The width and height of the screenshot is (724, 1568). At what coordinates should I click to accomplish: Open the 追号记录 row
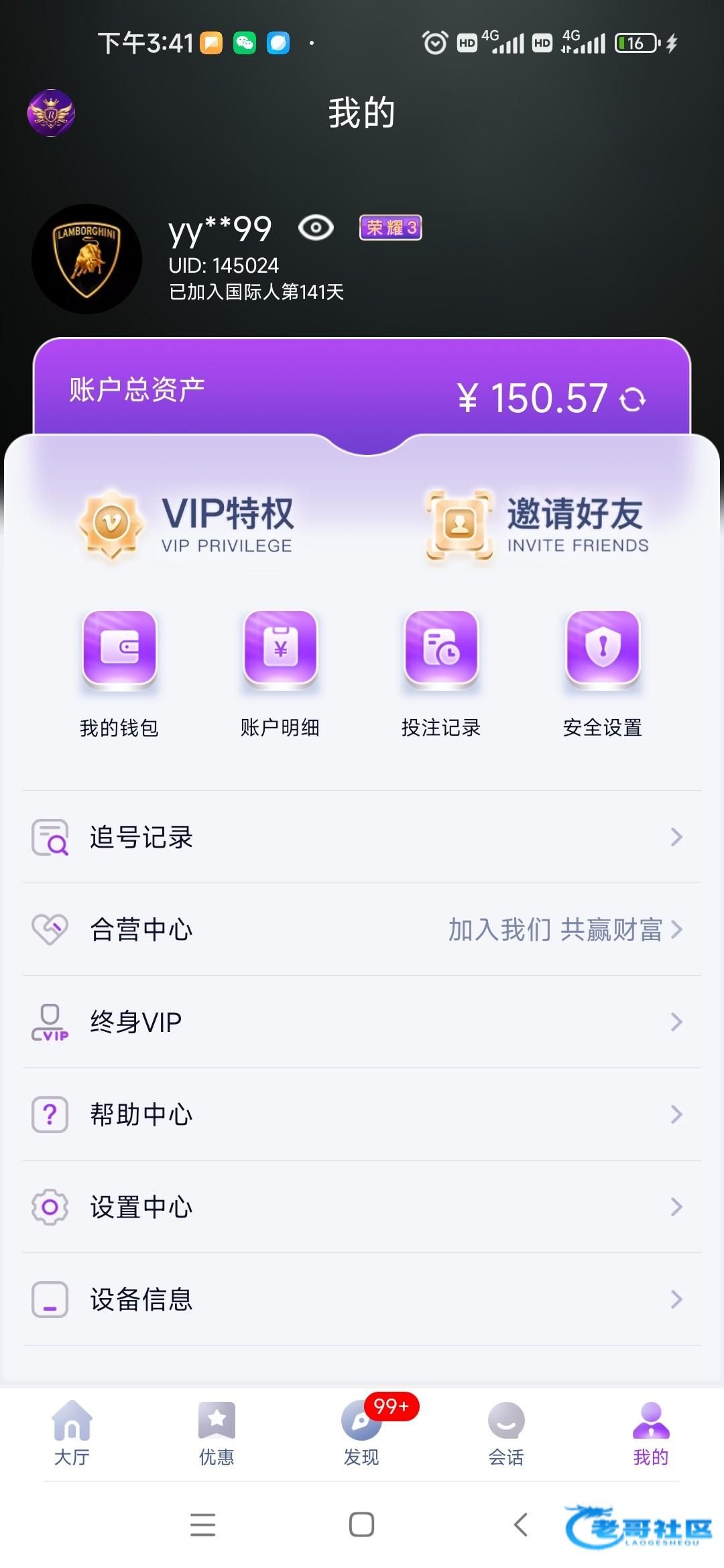pos(362,837)
